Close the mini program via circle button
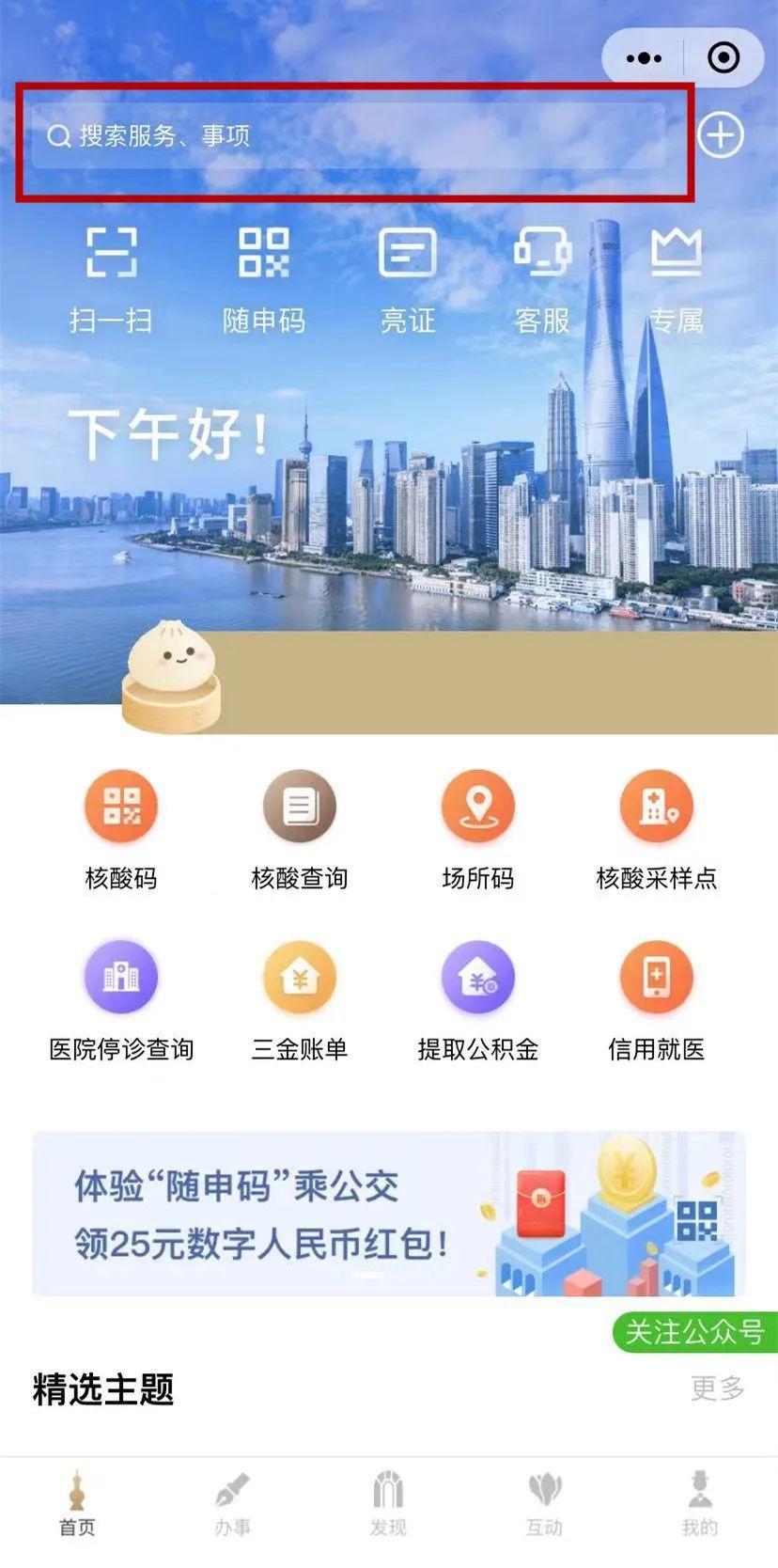The height and width of the screenshot is (1568, 778). pyautogui.click(x=723, y=58)
